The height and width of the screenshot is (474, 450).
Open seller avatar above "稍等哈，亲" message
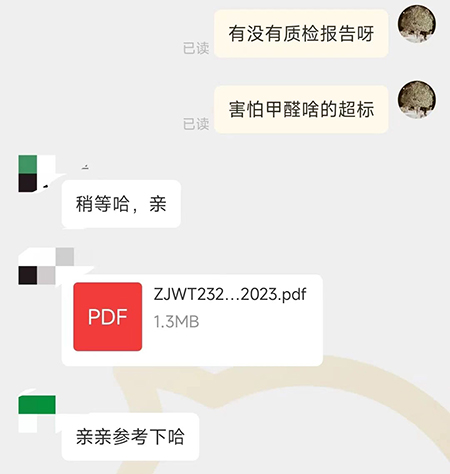pos(37,174)
